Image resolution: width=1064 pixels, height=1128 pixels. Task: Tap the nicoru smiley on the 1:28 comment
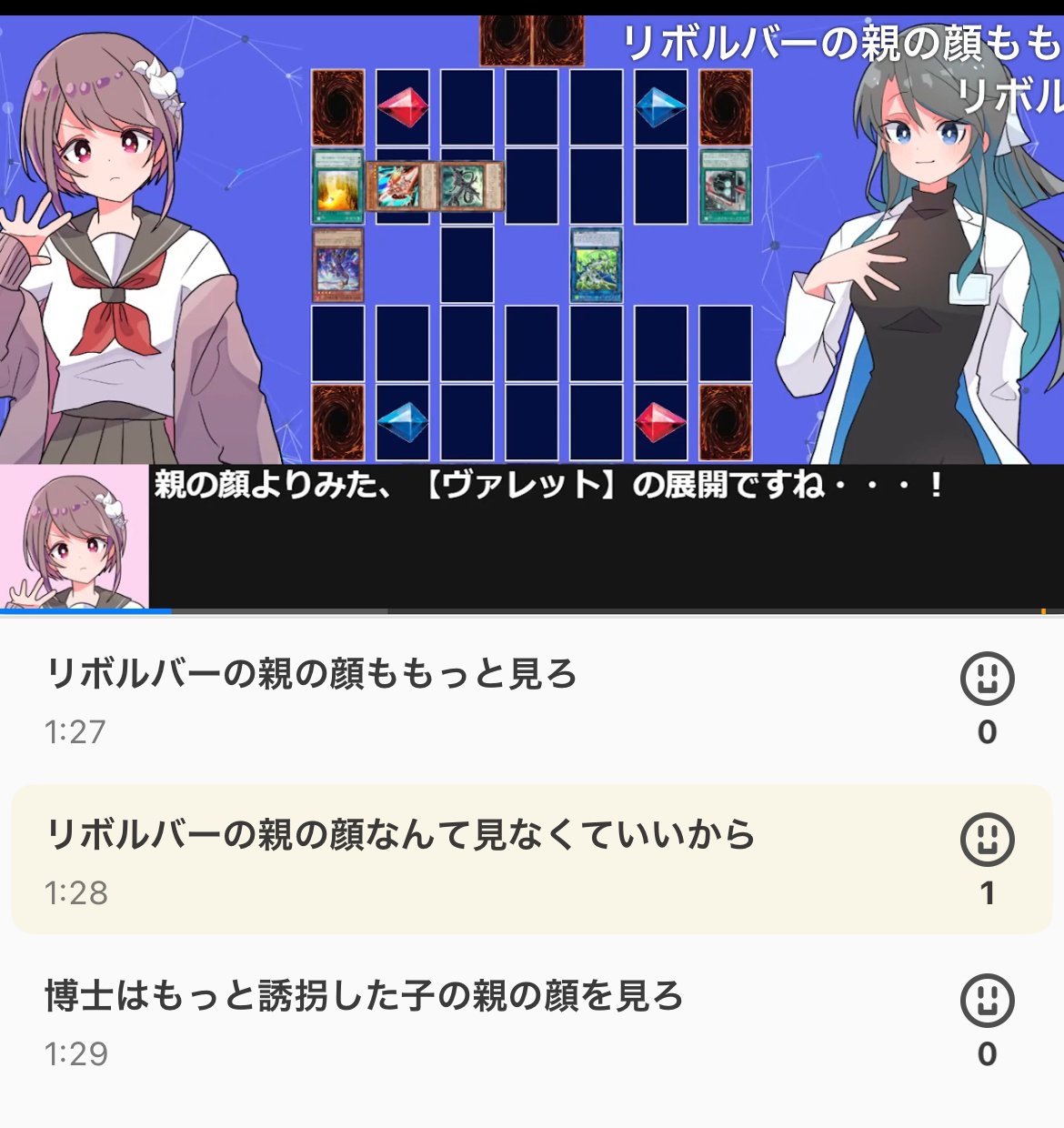[987, 840]
